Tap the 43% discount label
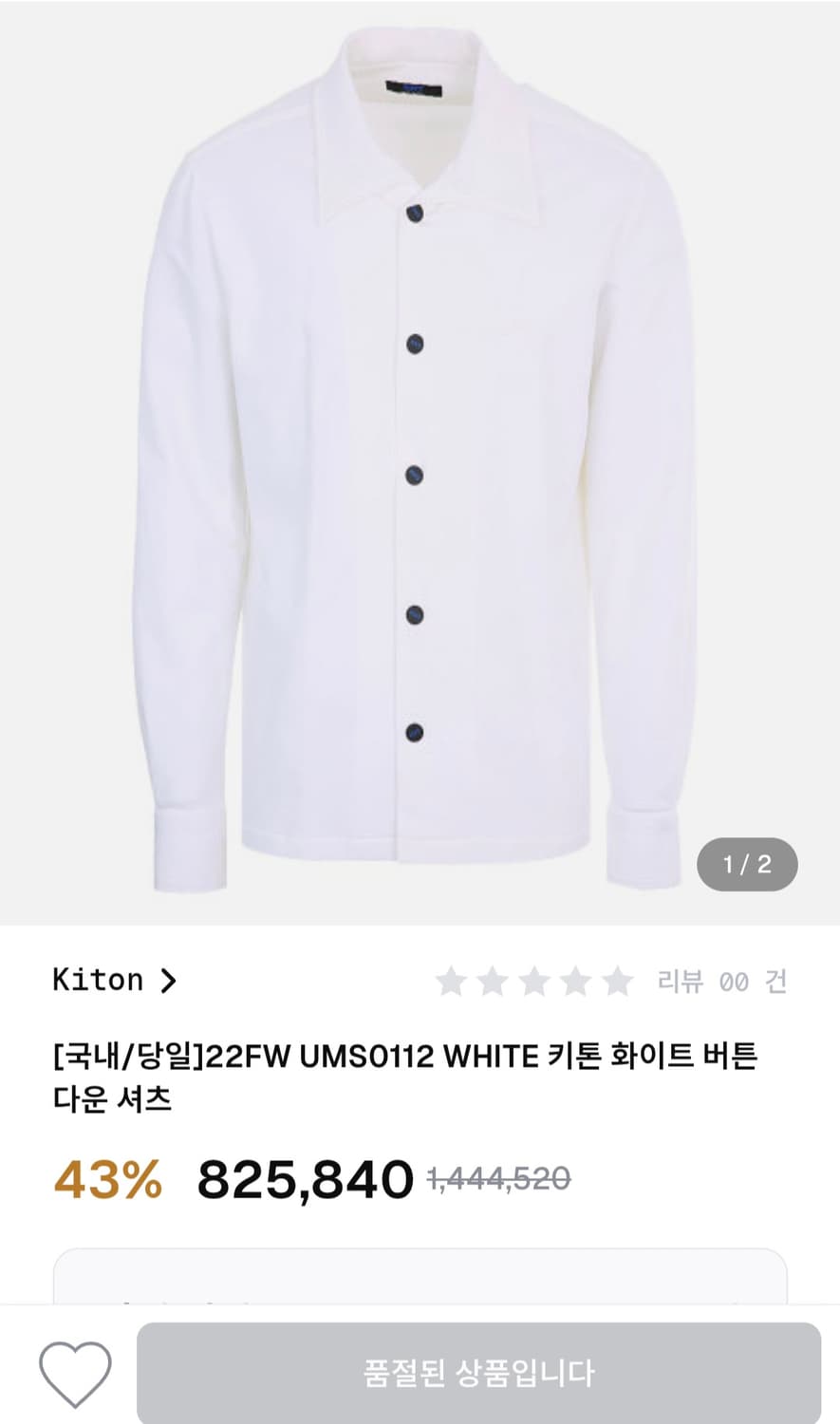Screen dimensions: 840x1424 pyautogui.click(x=107, y=1180)
